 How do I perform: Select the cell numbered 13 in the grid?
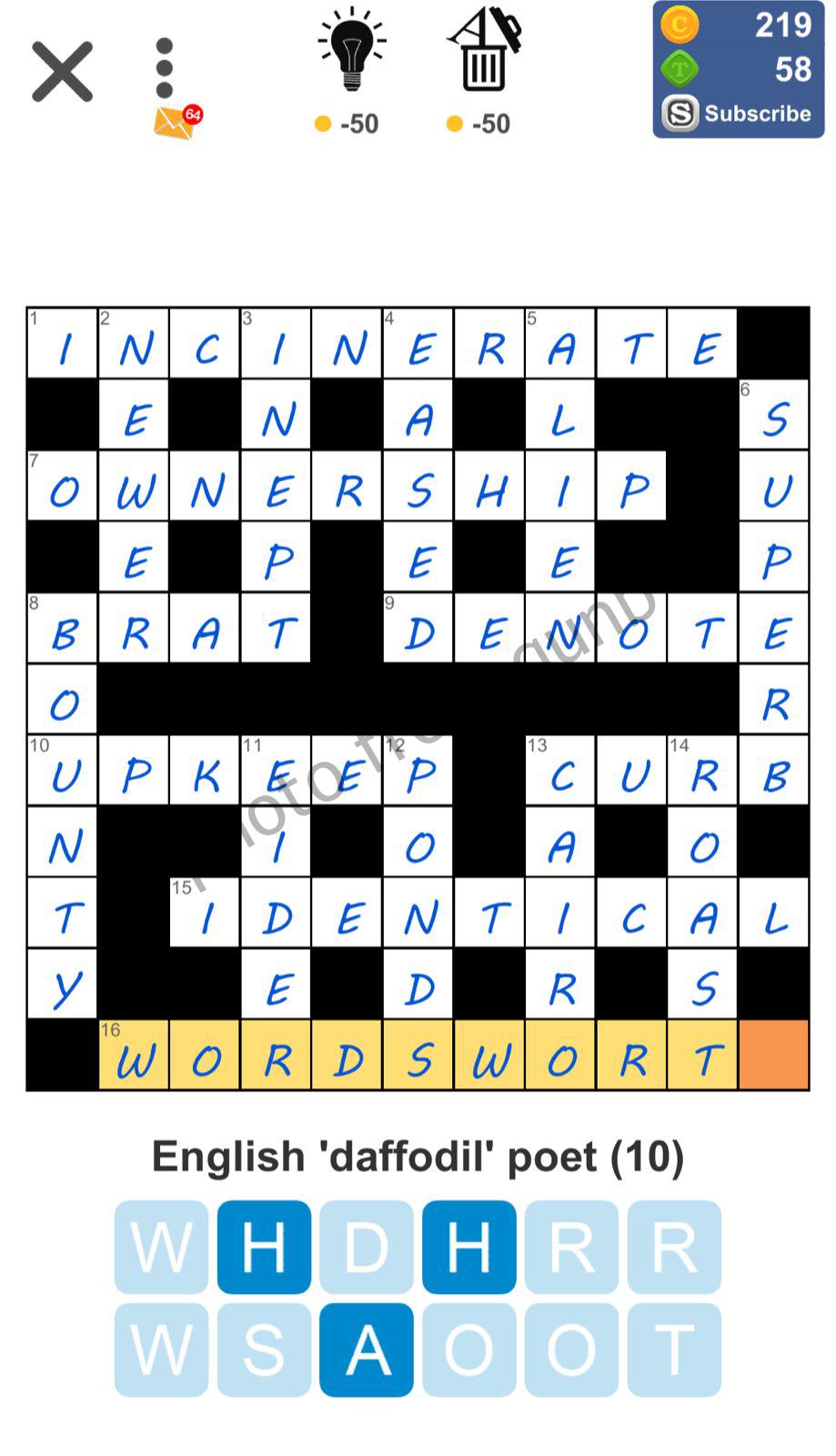tap(561, 771)
